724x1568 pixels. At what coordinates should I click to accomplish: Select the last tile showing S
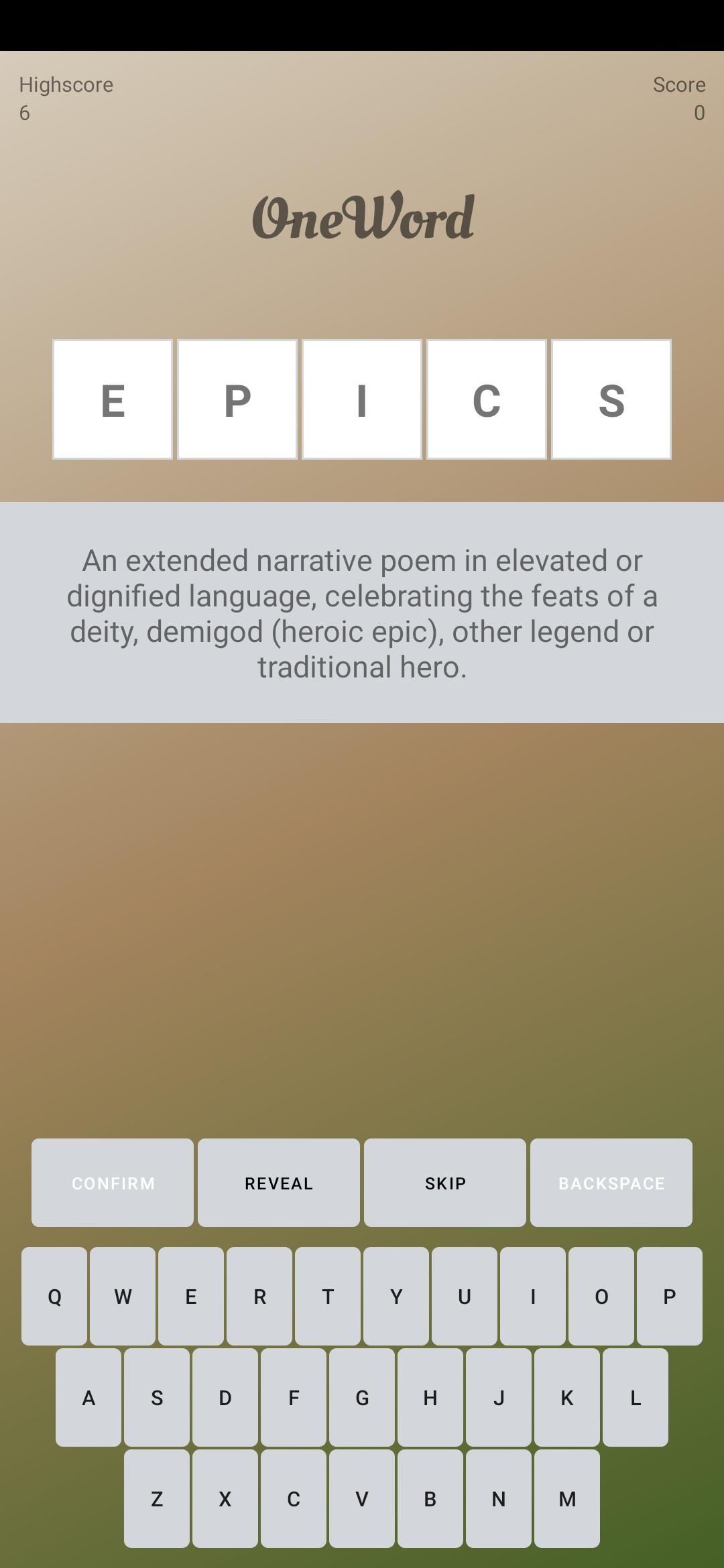pyautogui.click(x=611, y=399)
